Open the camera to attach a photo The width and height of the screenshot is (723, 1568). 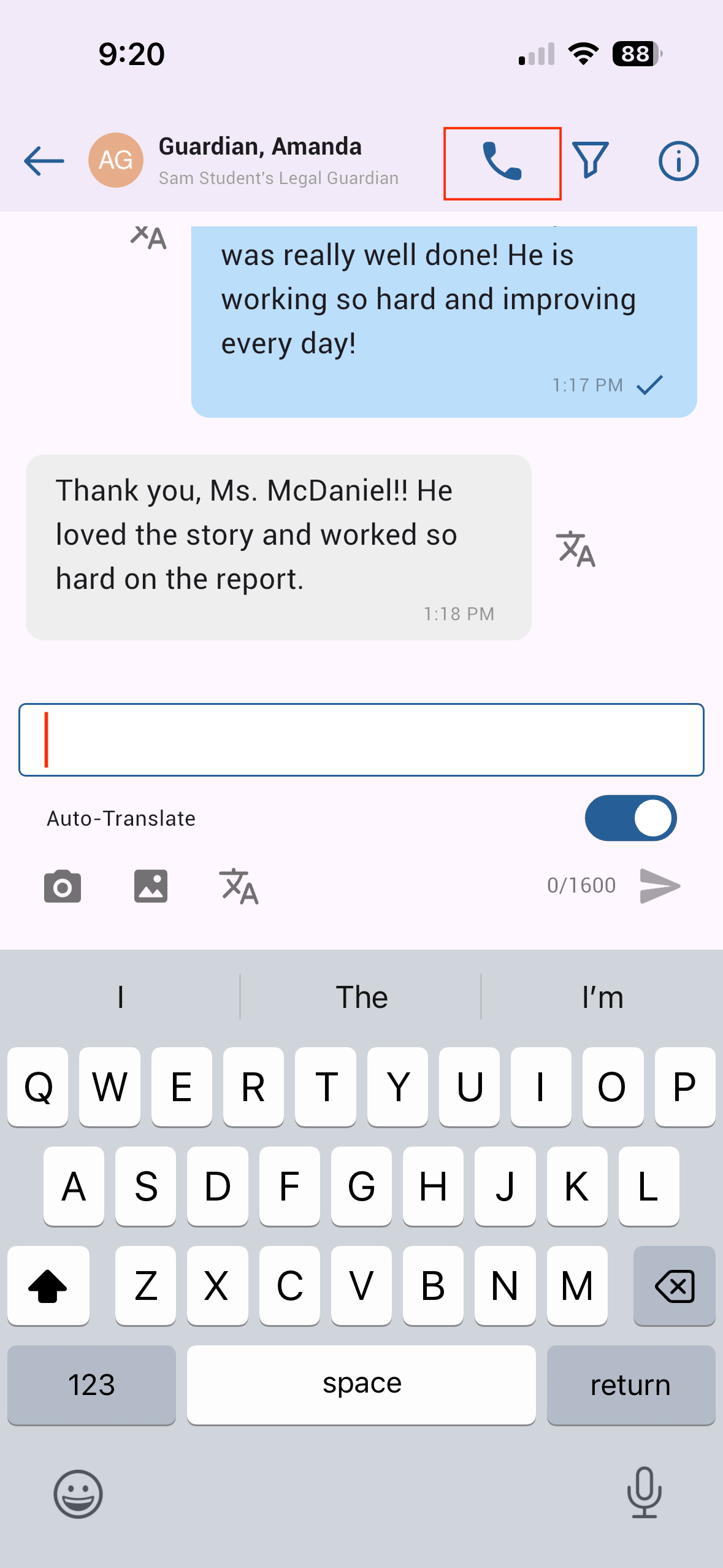pyautogui.click(x=63, y=886)
